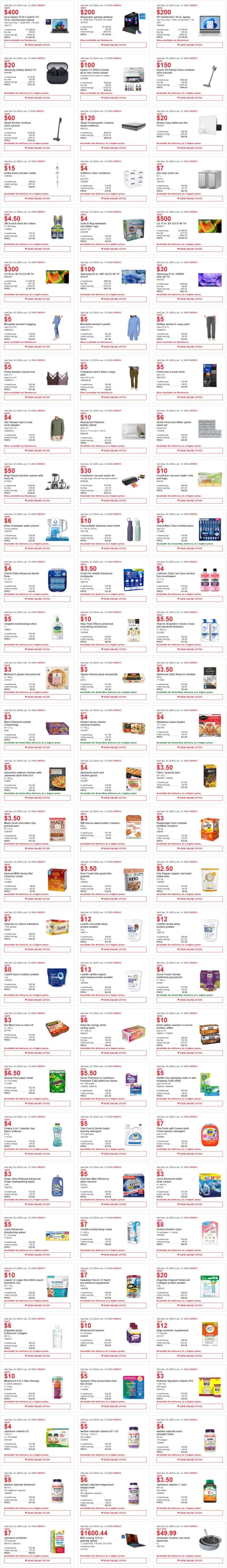View online offer for Bounty Plus paper towel
The height and width of the screenshot is (1568, 227).
[37, 1103]
